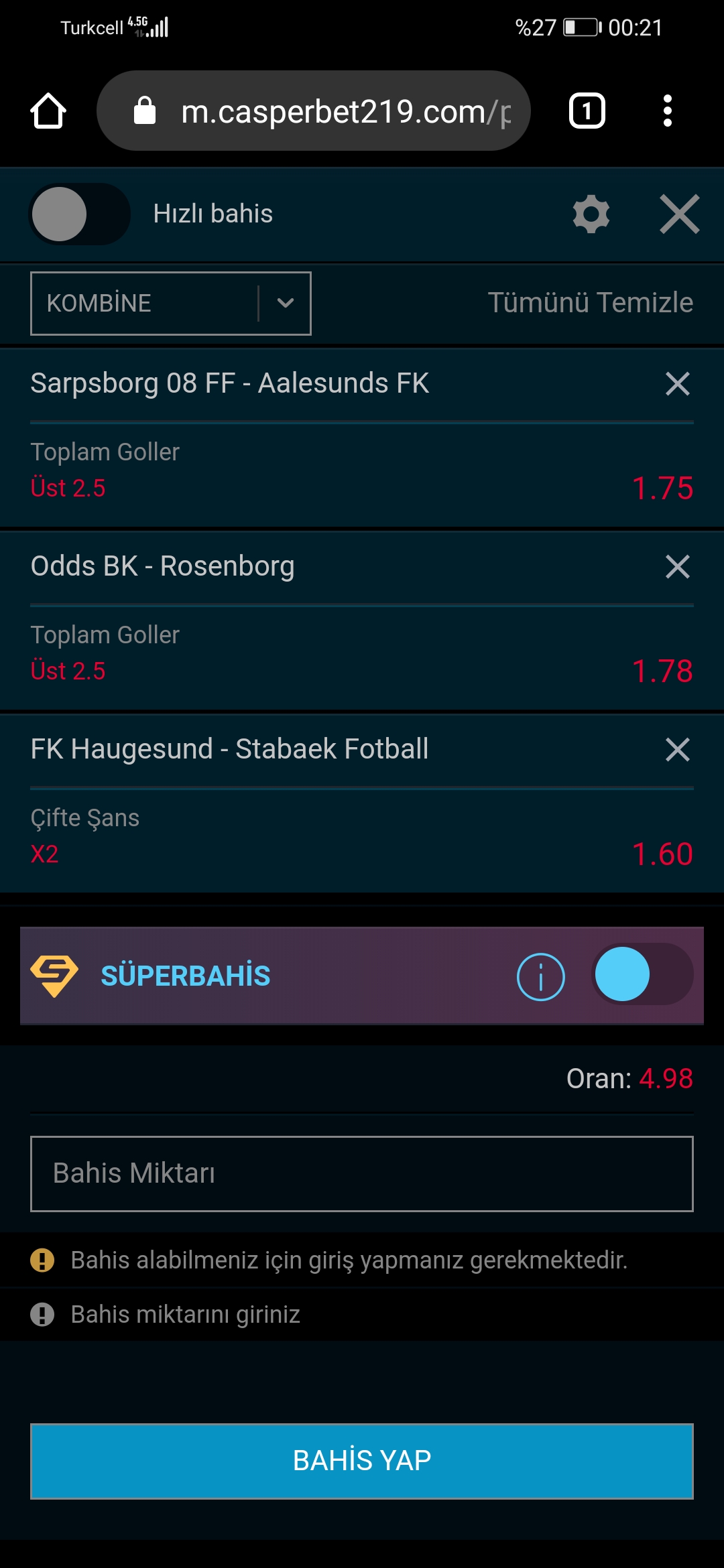
Task: Expand the KOMBİNE bet type dropdown
Action: [x=171, y=304]
